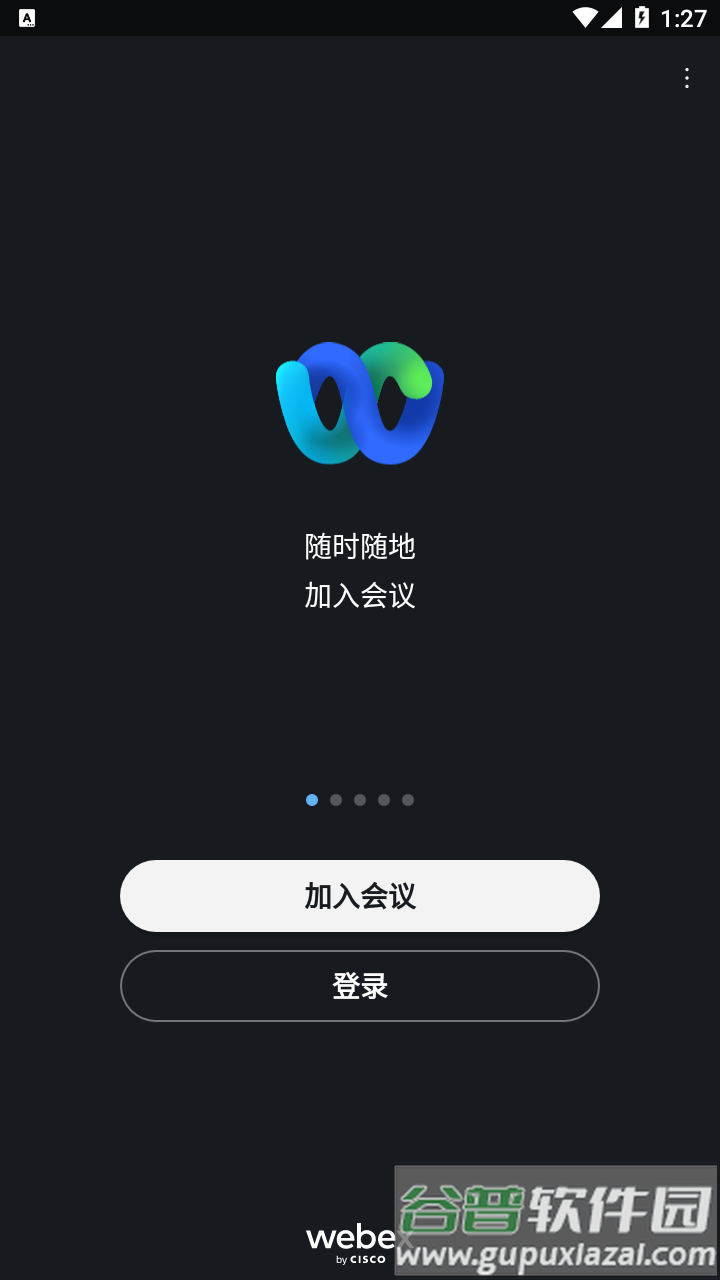Tap the 登录 sign-in button
The image size is (720, 1280).
(360, 986)
